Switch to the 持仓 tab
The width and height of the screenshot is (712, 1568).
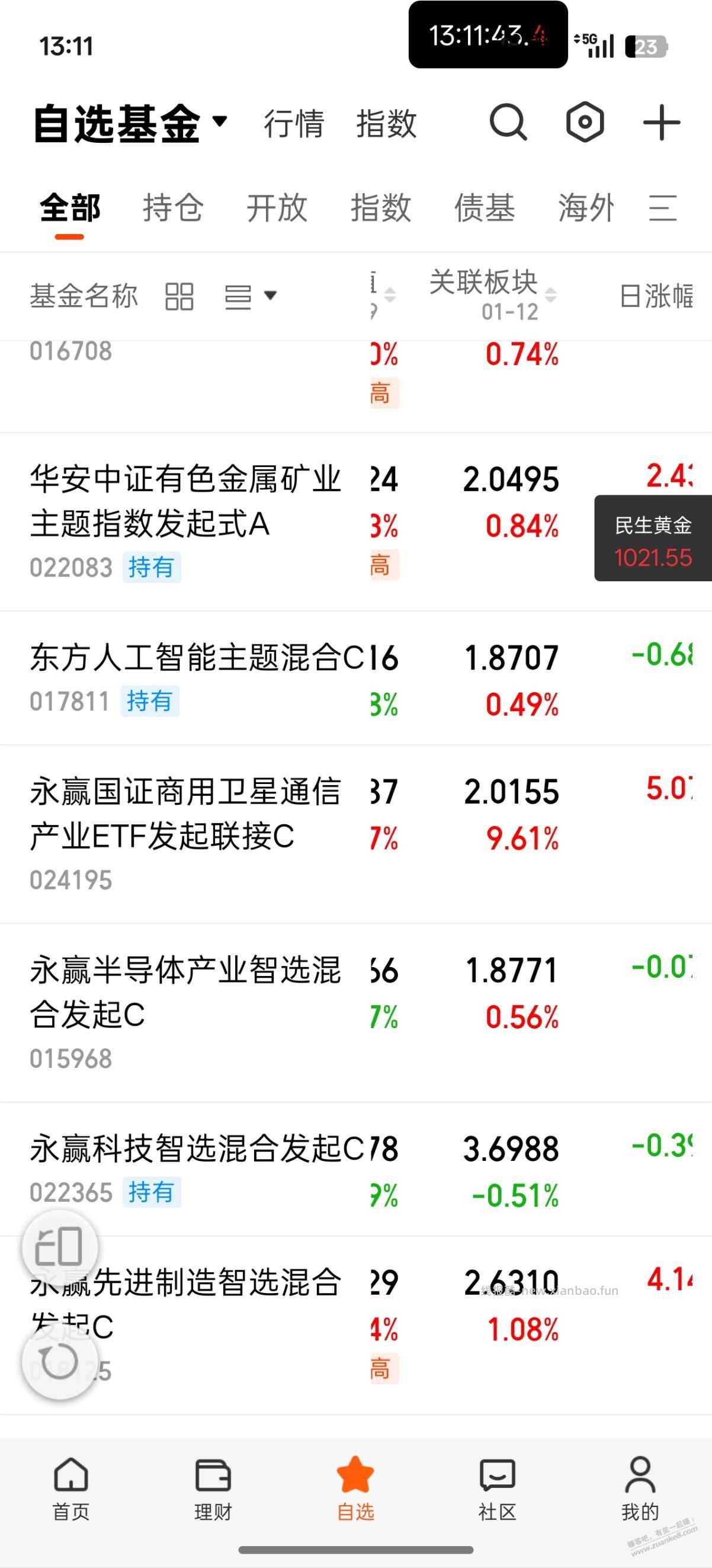pos(174,209)
